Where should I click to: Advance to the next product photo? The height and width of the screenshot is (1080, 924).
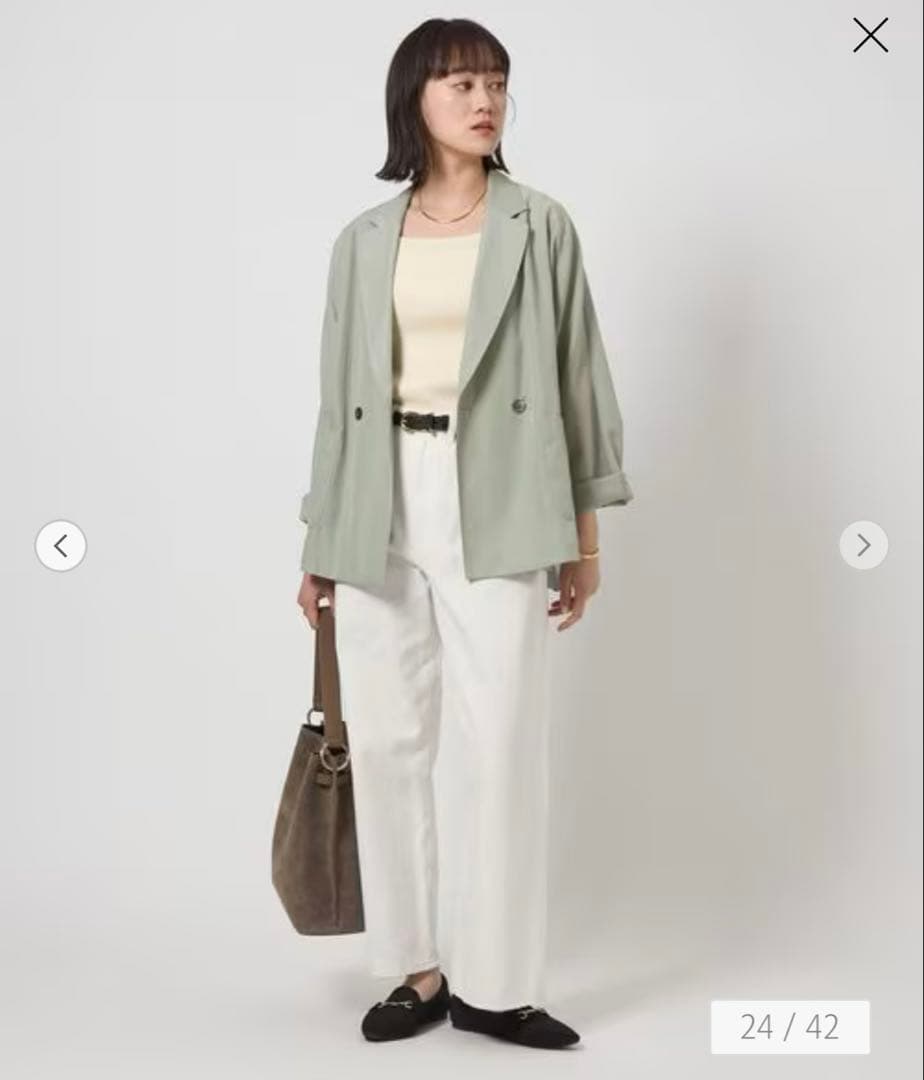863,546
